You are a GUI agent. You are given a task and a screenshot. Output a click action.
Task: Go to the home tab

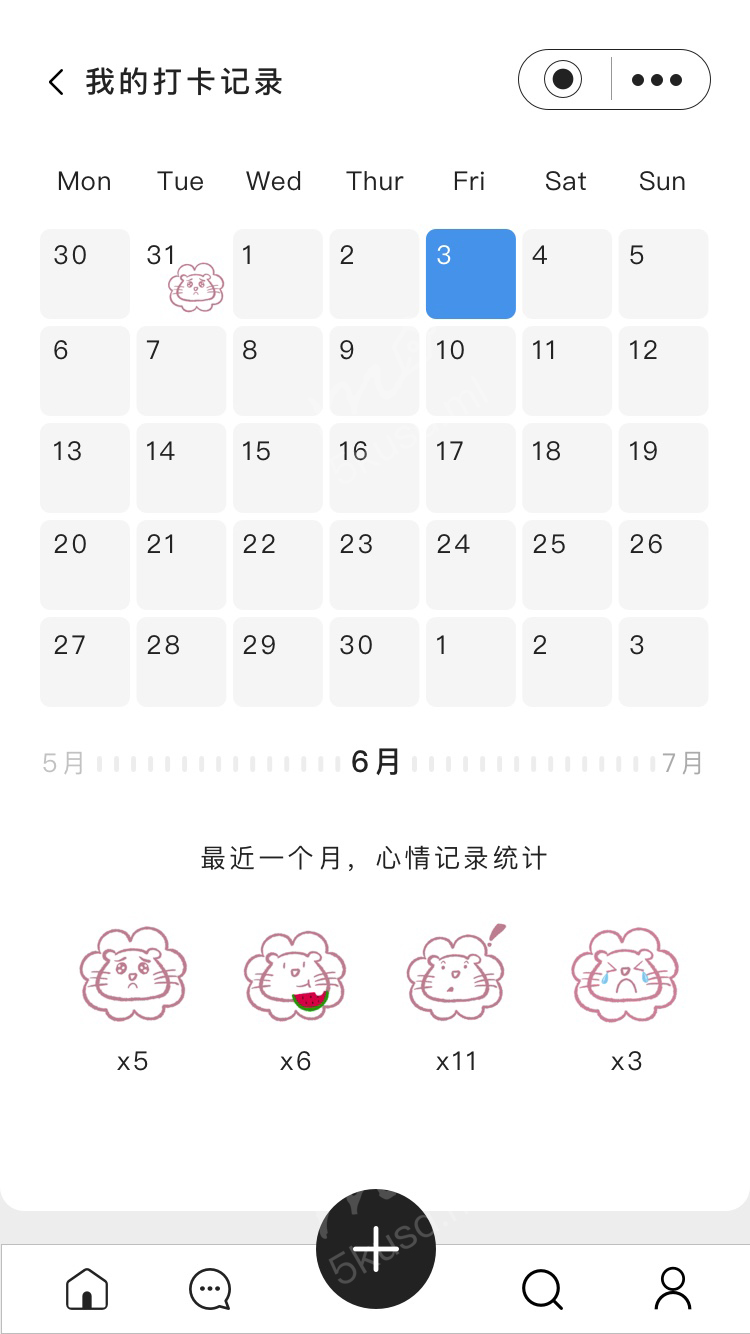[x=87, y=1289]
